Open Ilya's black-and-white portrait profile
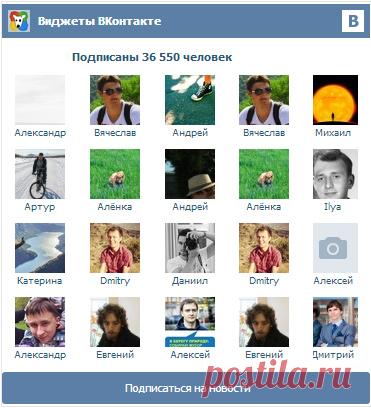 (335, 174)
